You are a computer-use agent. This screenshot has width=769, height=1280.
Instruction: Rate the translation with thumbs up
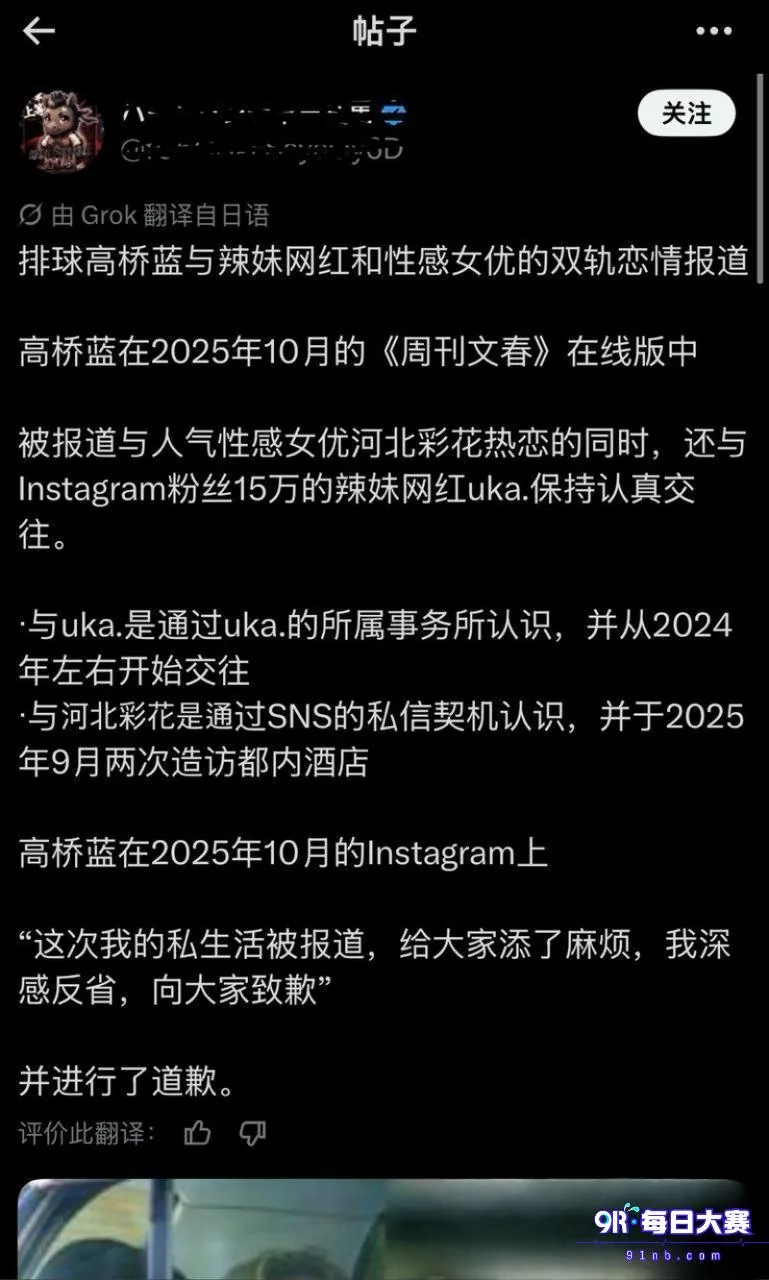pos(197,1133)
